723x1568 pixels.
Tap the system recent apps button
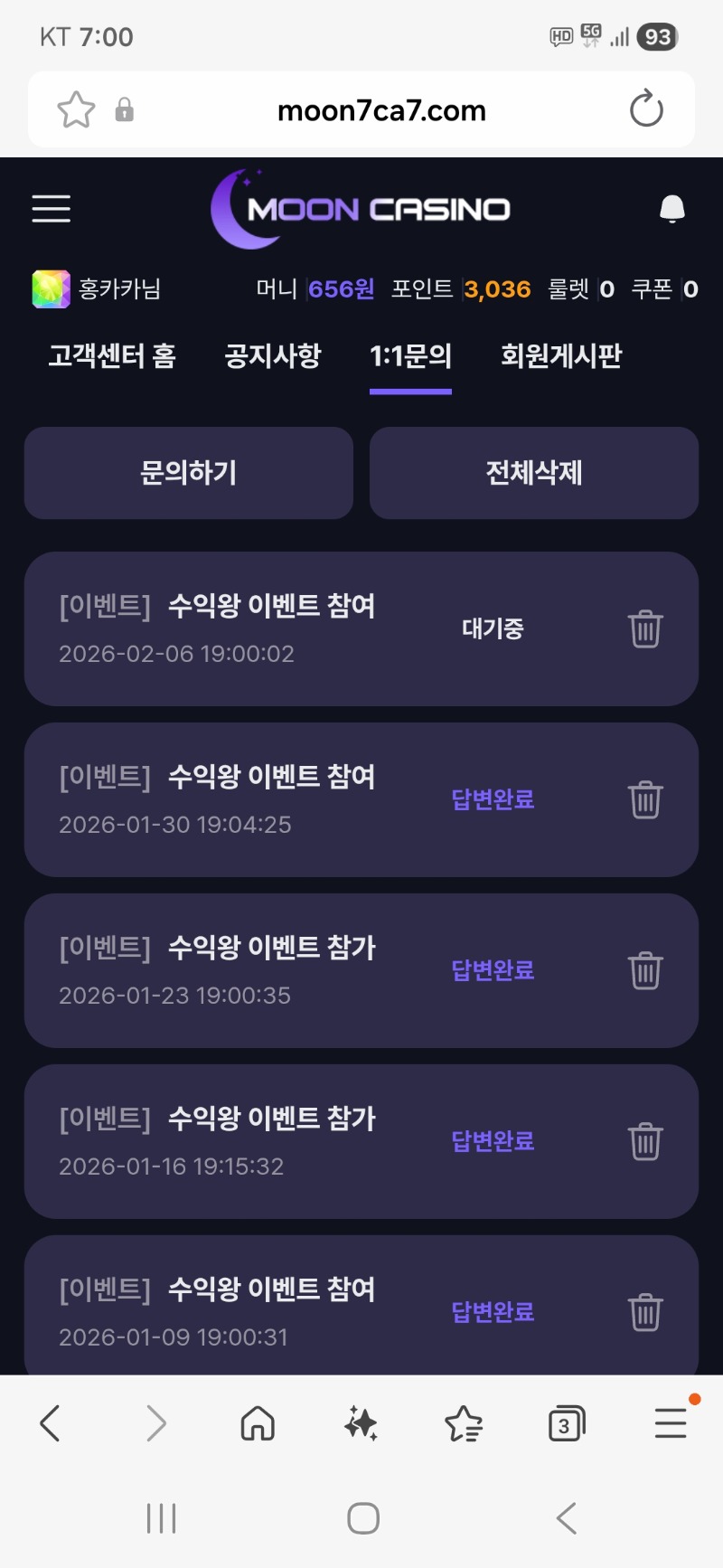click(161, 1518)
